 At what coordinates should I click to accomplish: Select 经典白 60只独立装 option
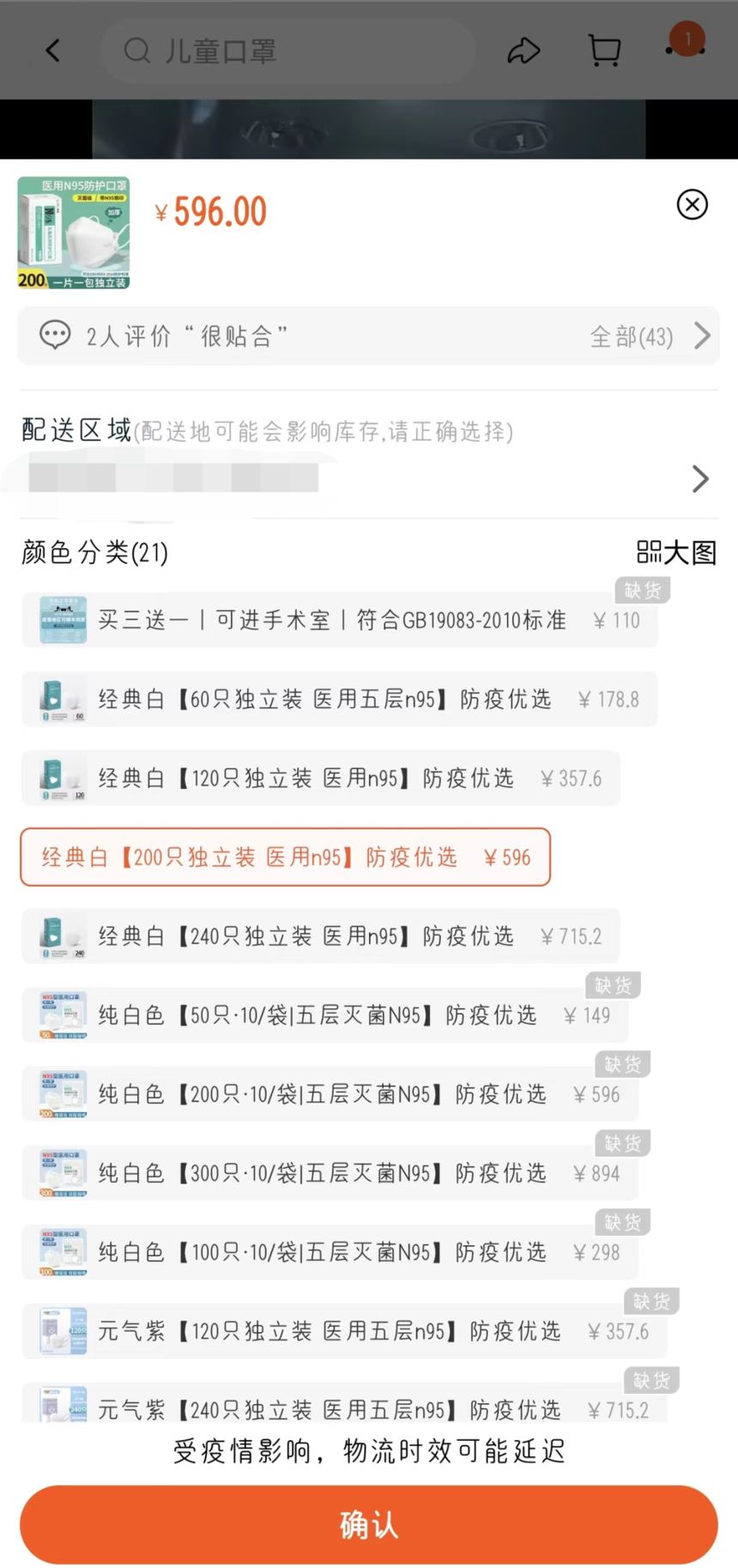pos(339,699)
